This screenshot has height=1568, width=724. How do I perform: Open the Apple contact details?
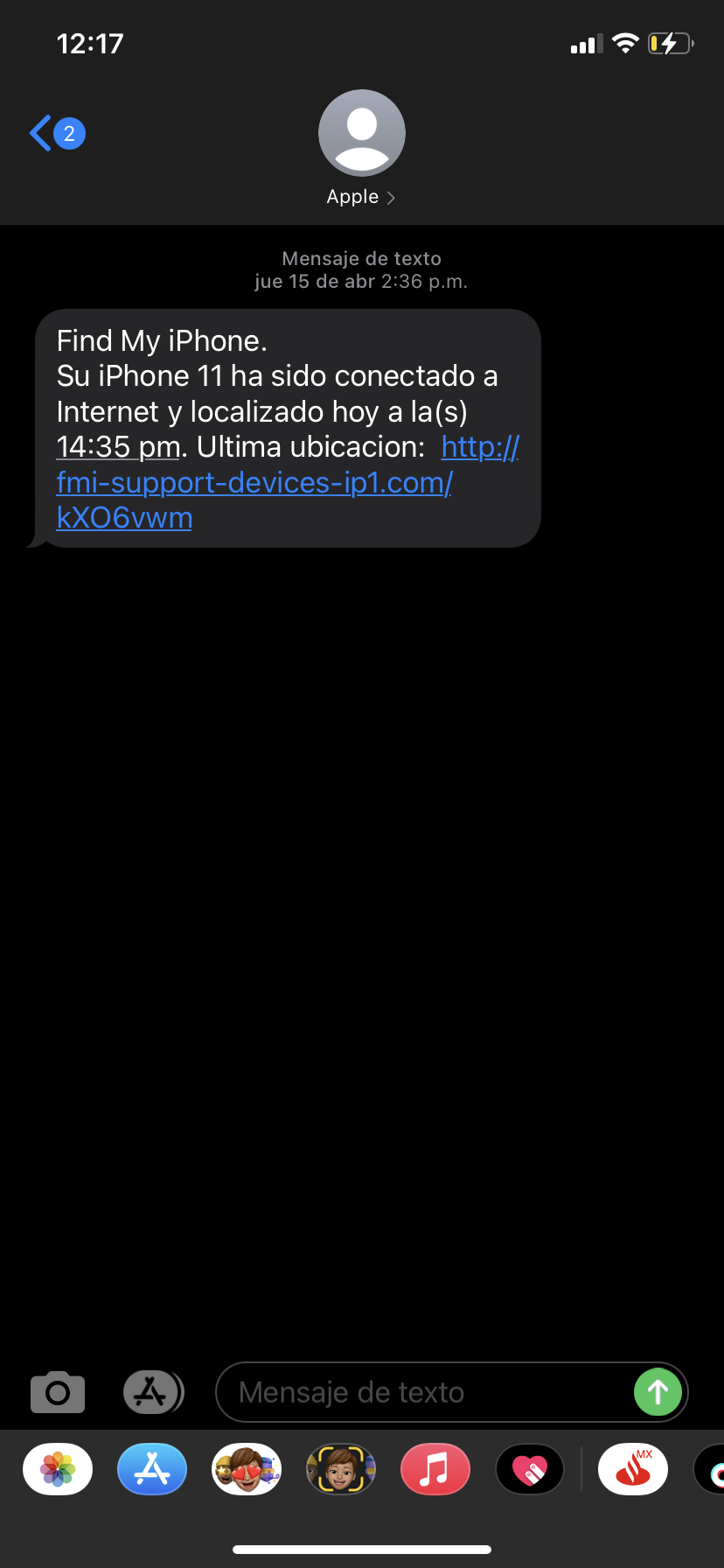(x=361, y=149)
